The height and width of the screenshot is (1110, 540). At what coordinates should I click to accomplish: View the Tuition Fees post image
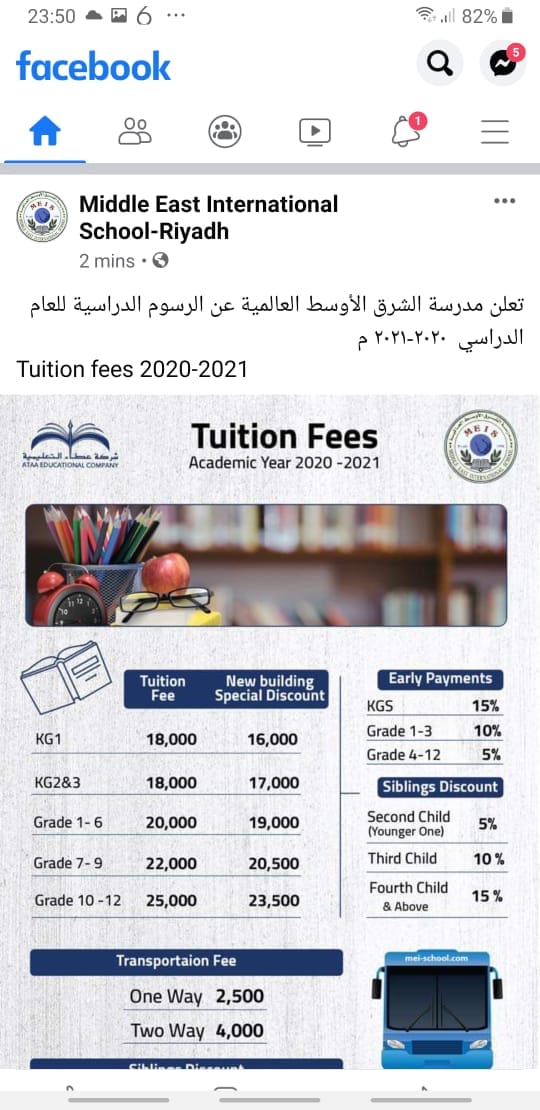270,731
